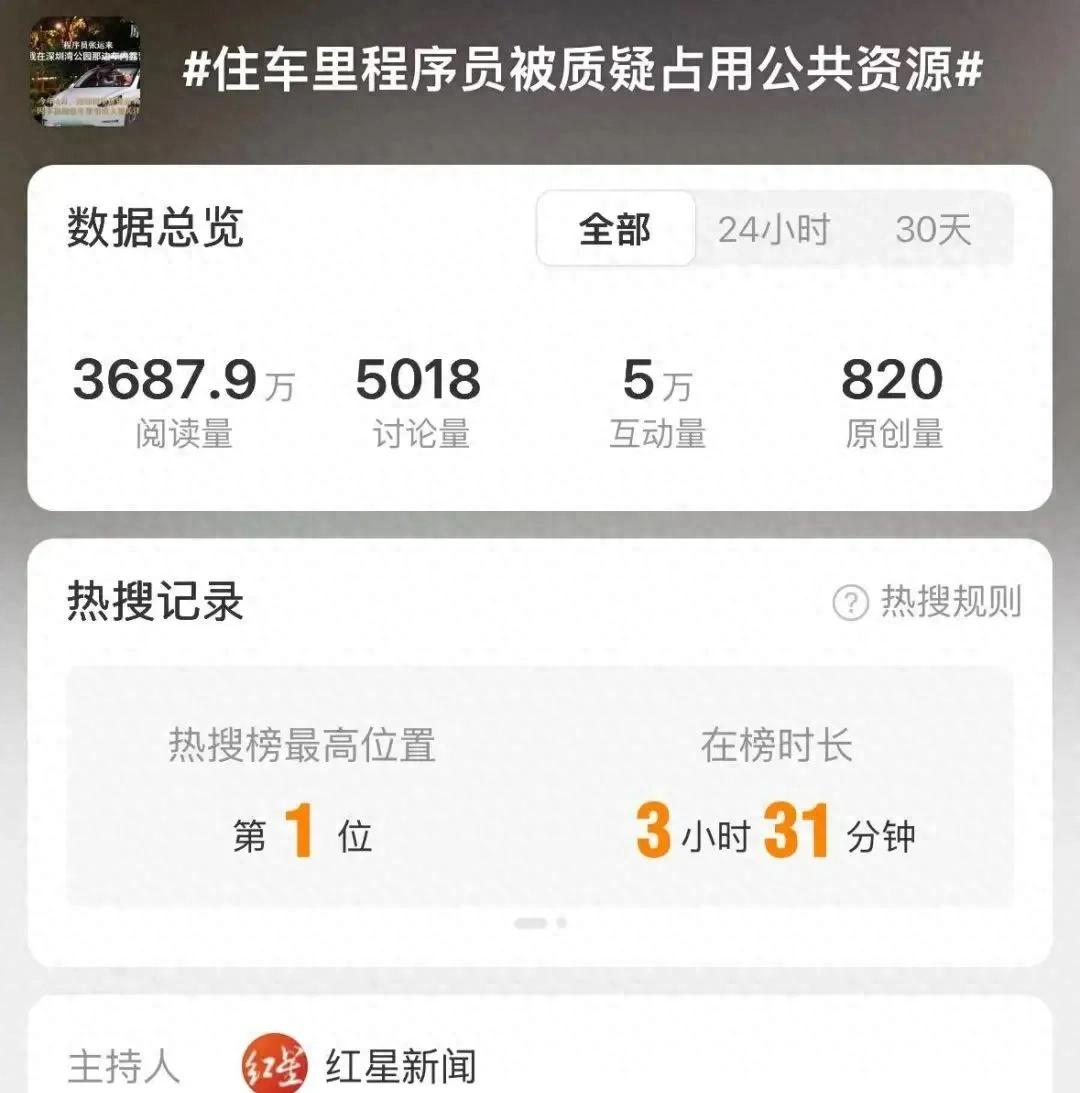The width and height of the screenshot is (1080, 1093).
Task: Tap the topic thumbnail image
Action: [85, 71]
